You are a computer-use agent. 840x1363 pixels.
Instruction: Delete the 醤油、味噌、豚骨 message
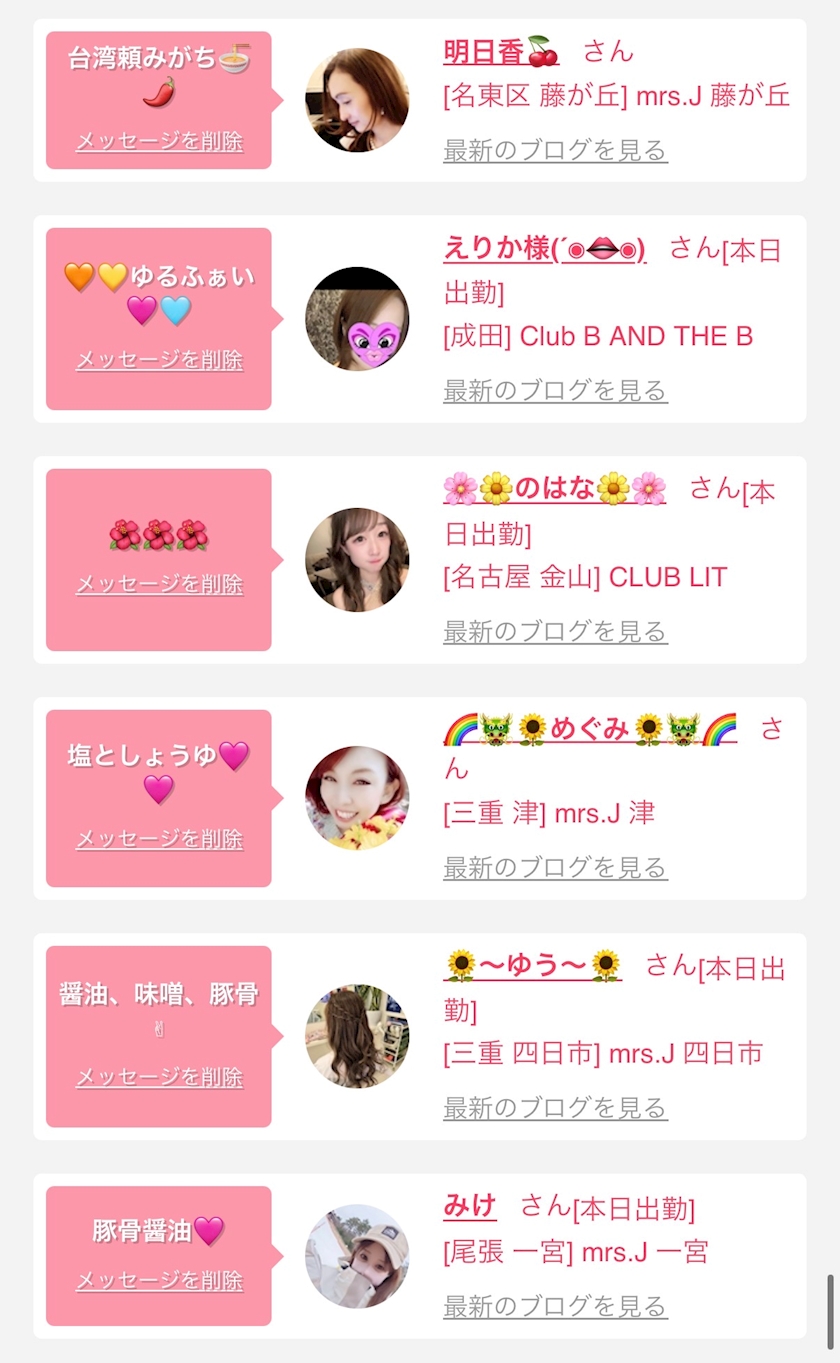point(159,1077)
